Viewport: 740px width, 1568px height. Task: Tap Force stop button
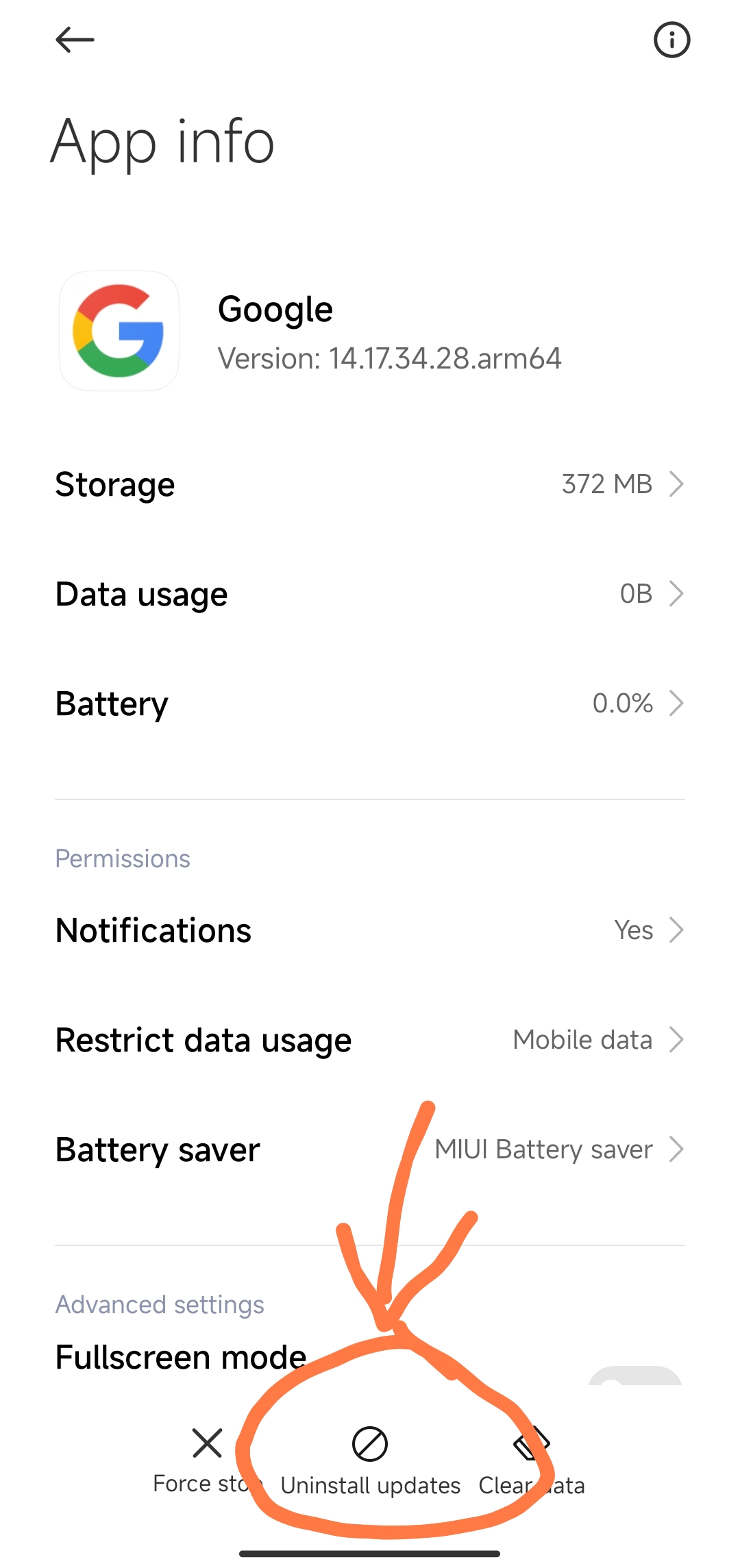[x=208, y=1460]
